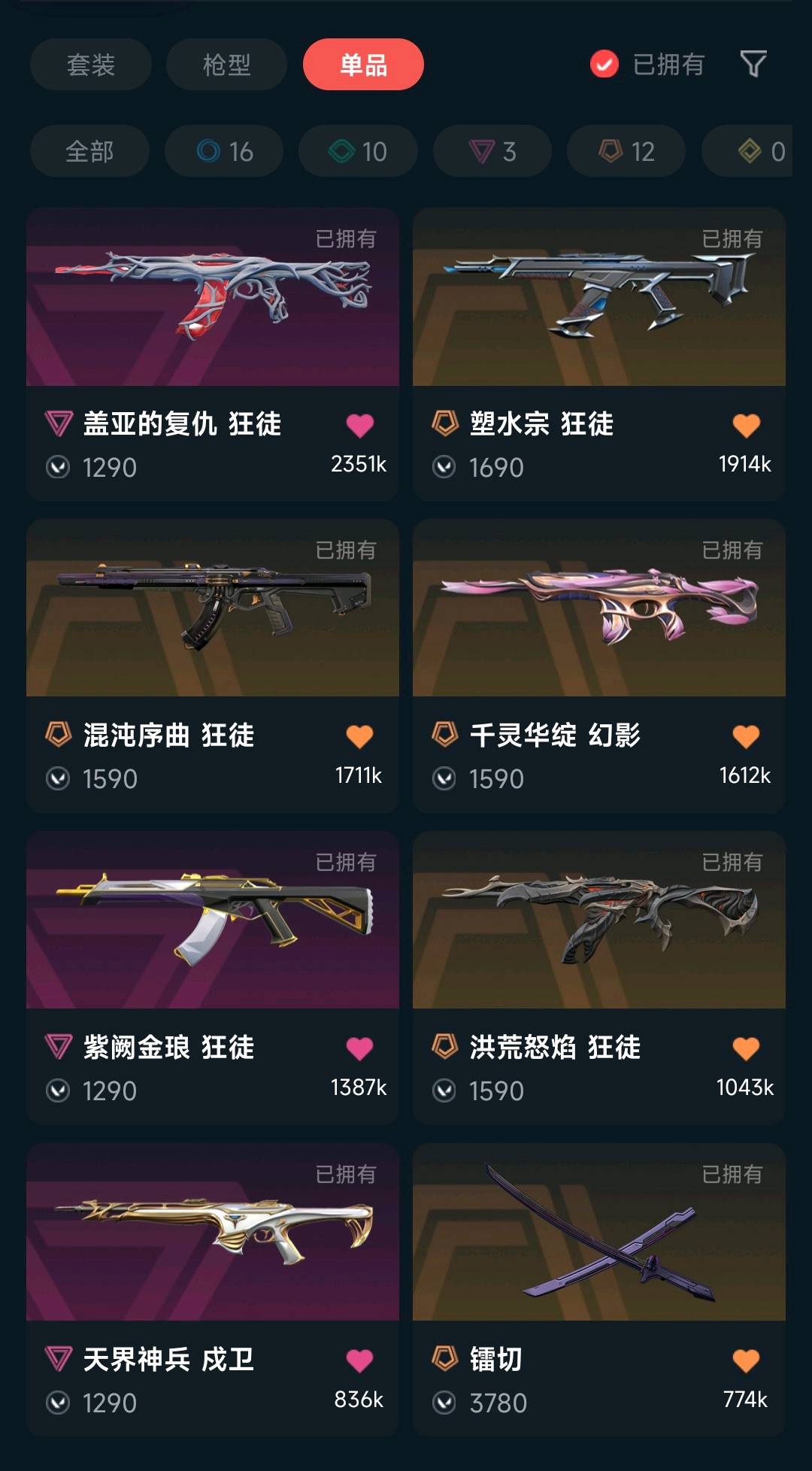Screen dimensions: 812x1471
Task: Like the 盖亚的复仇 狂徒 skin via heart
Action: (360, 426)
